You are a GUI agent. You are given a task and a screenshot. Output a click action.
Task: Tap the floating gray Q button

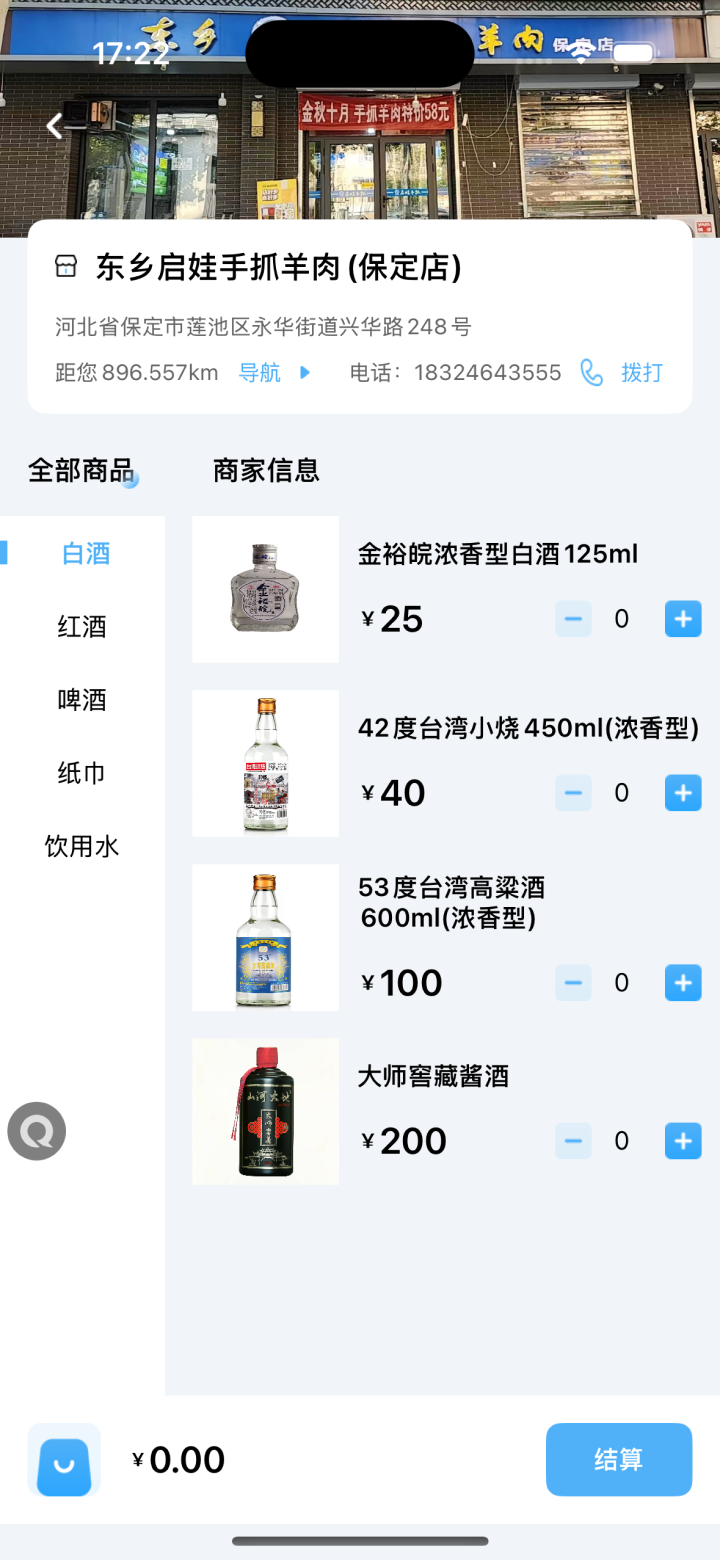37,1131
